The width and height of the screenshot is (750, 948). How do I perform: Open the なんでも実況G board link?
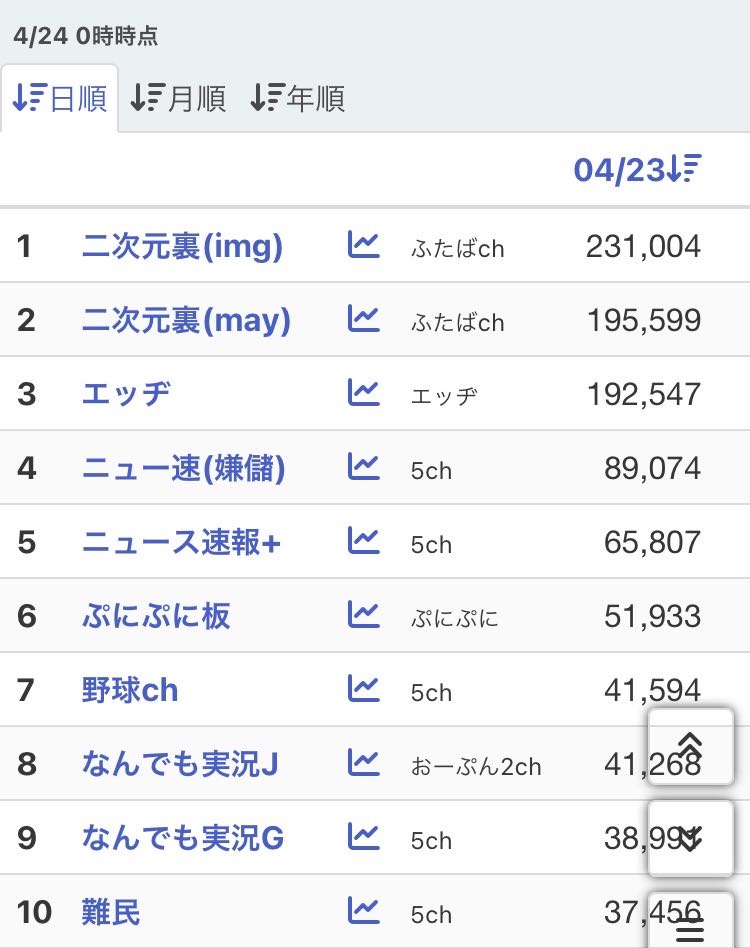tap(183, 838)
